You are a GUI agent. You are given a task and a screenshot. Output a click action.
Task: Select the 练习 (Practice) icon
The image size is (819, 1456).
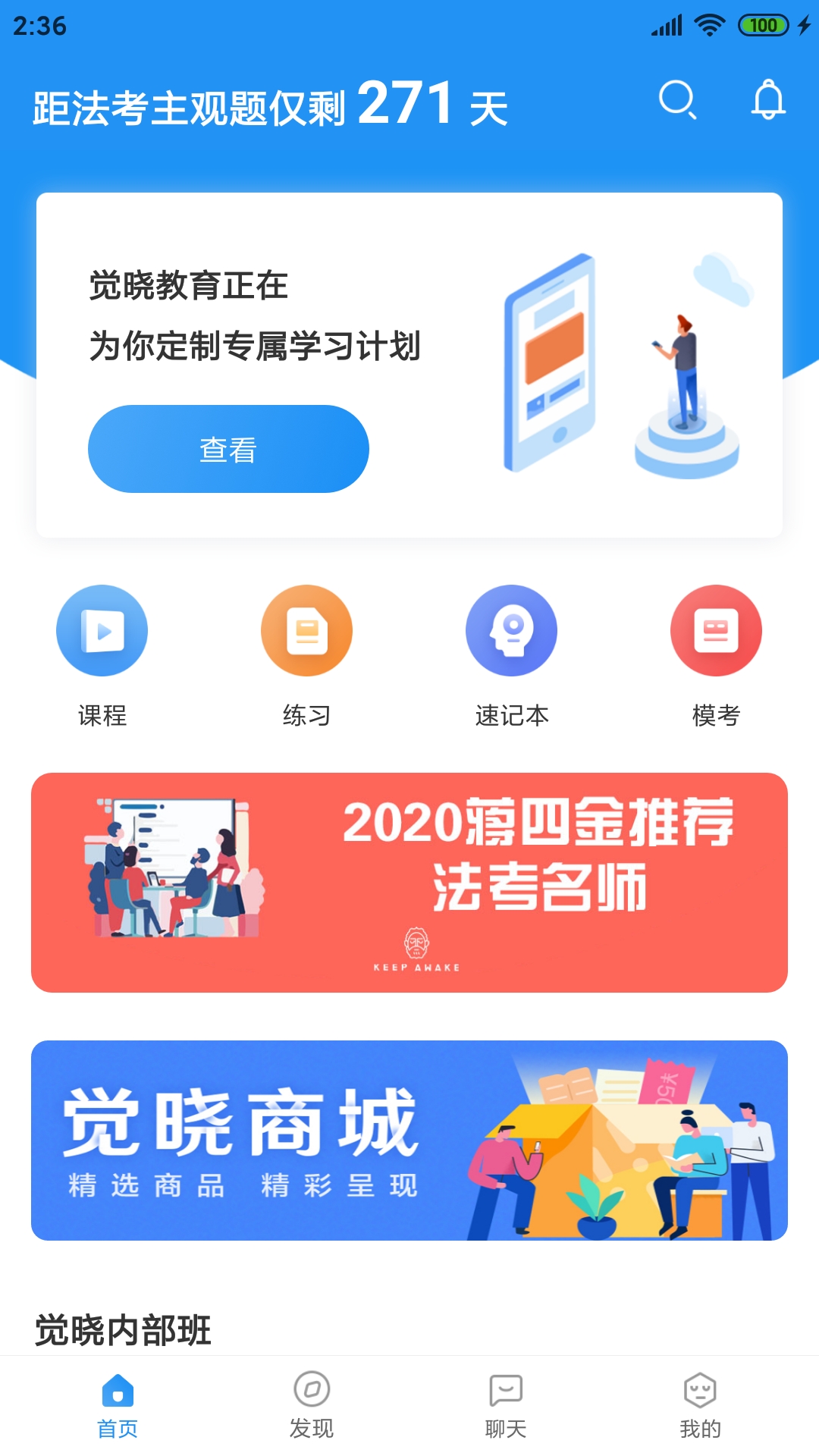point(306,630)
